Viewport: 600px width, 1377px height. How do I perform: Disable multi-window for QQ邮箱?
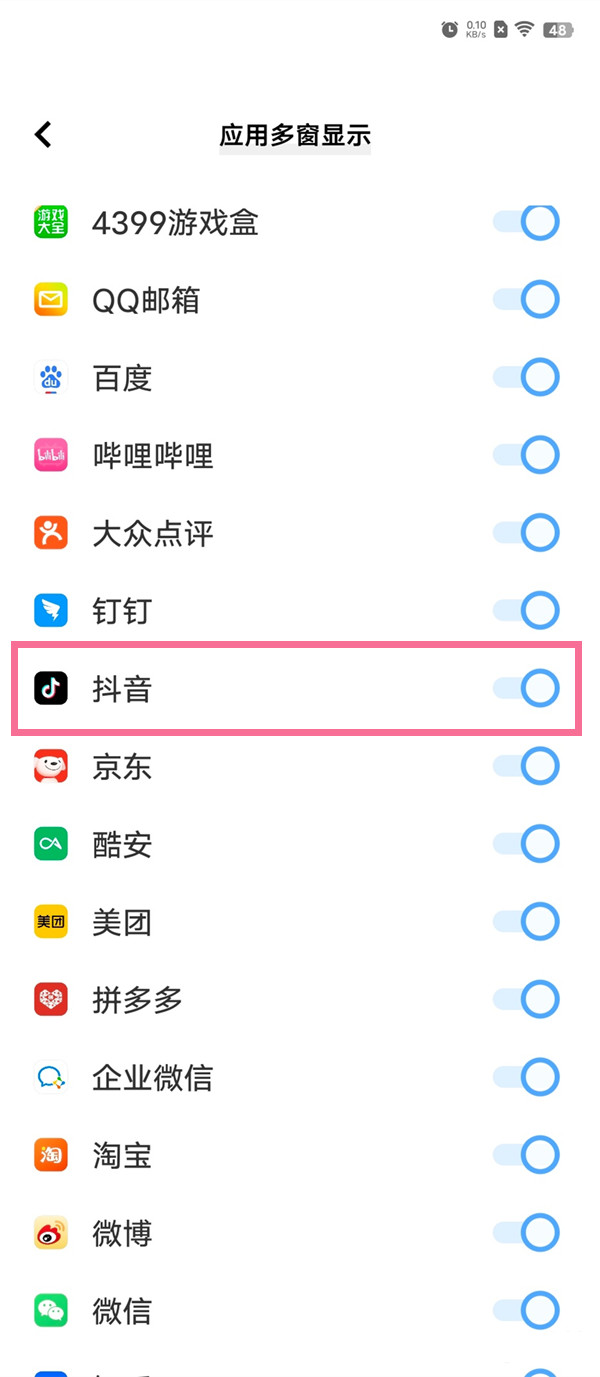coord(527,300)
